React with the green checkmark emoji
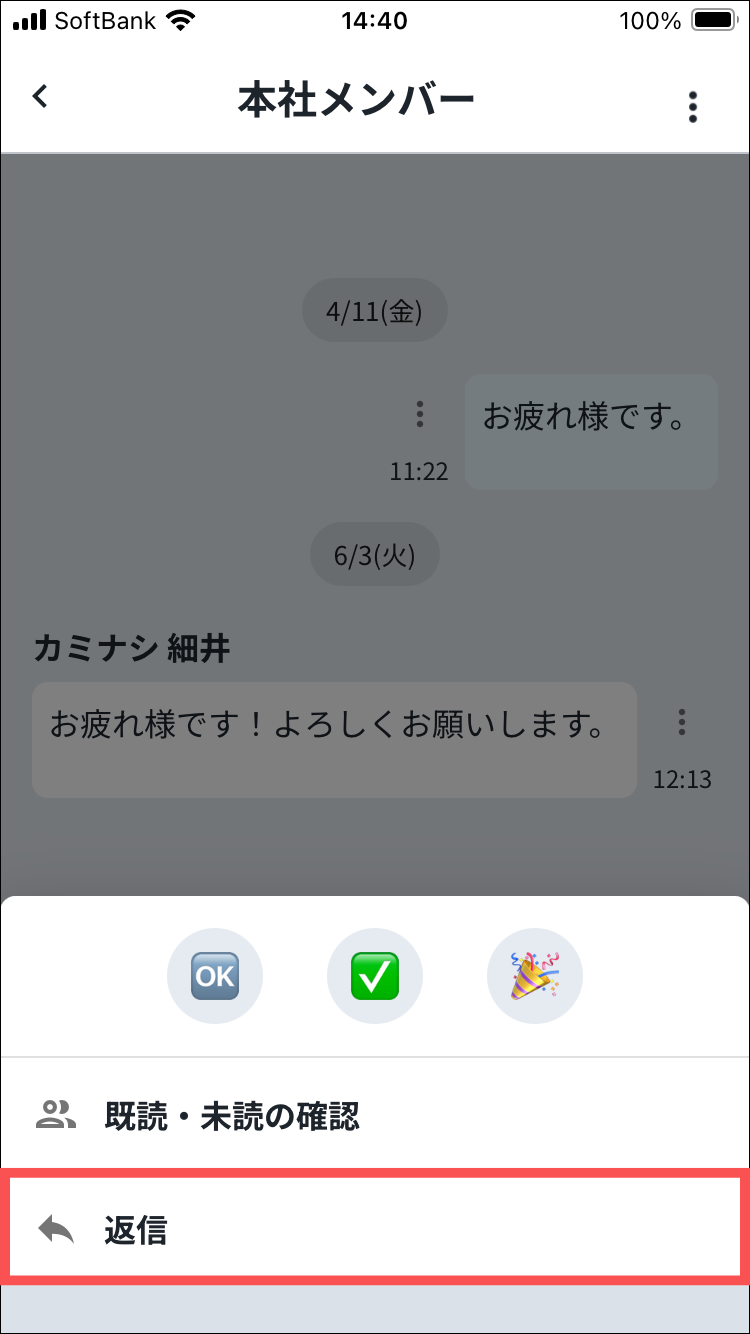Screen dimensions: 750x1334 [375, 976]
